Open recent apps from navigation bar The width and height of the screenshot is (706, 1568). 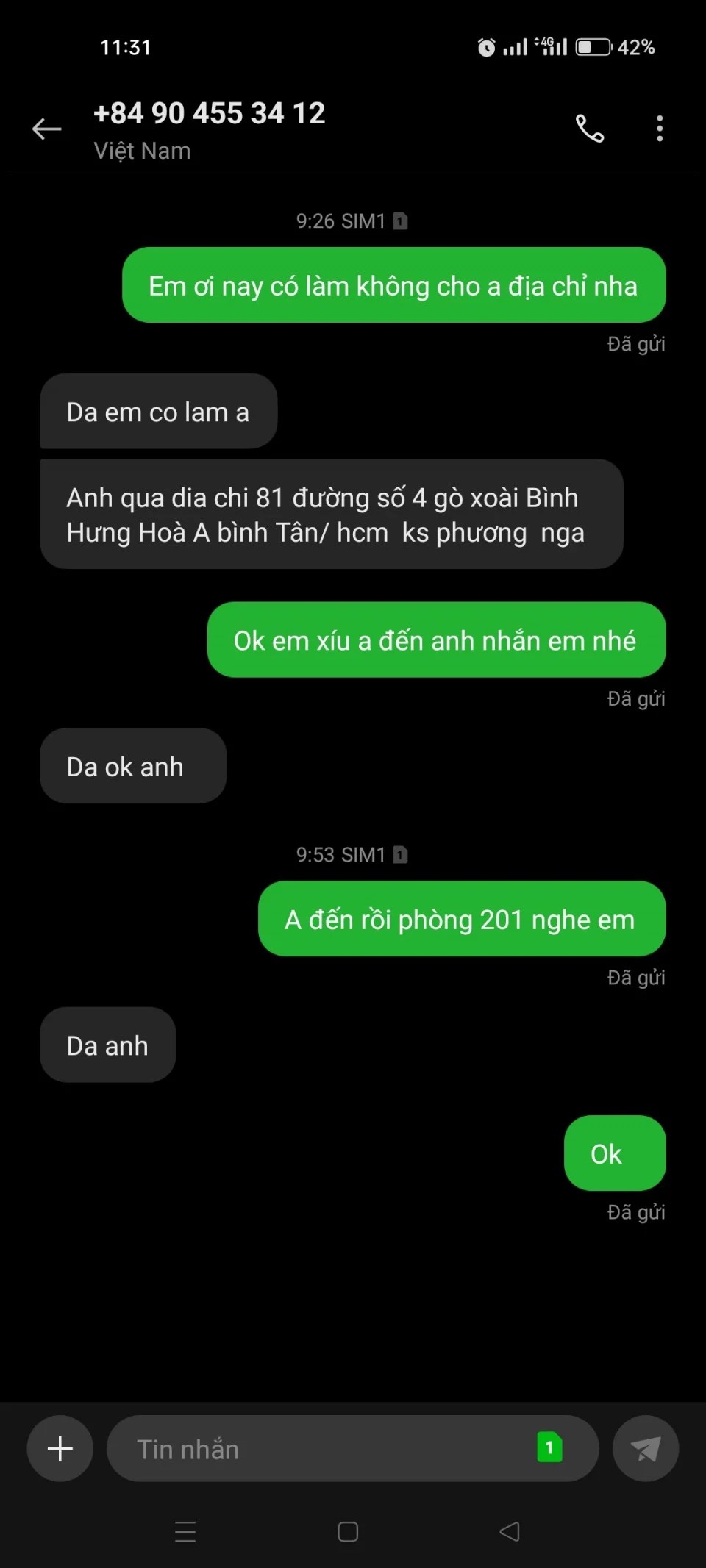click(185, 1531)
